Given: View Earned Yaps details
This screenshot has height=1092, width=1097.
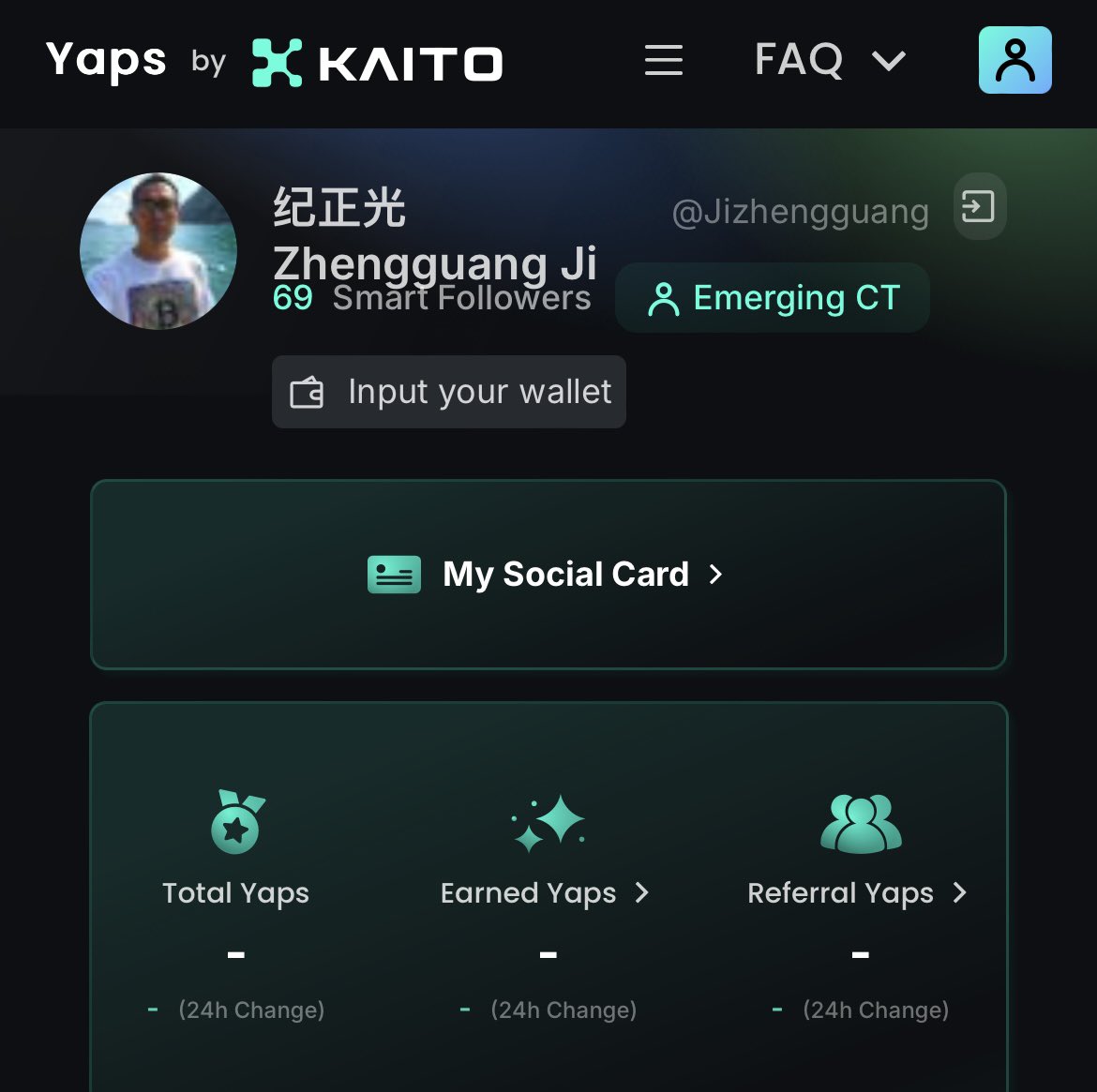Looking at the screenshot, I should pos(545,893).
